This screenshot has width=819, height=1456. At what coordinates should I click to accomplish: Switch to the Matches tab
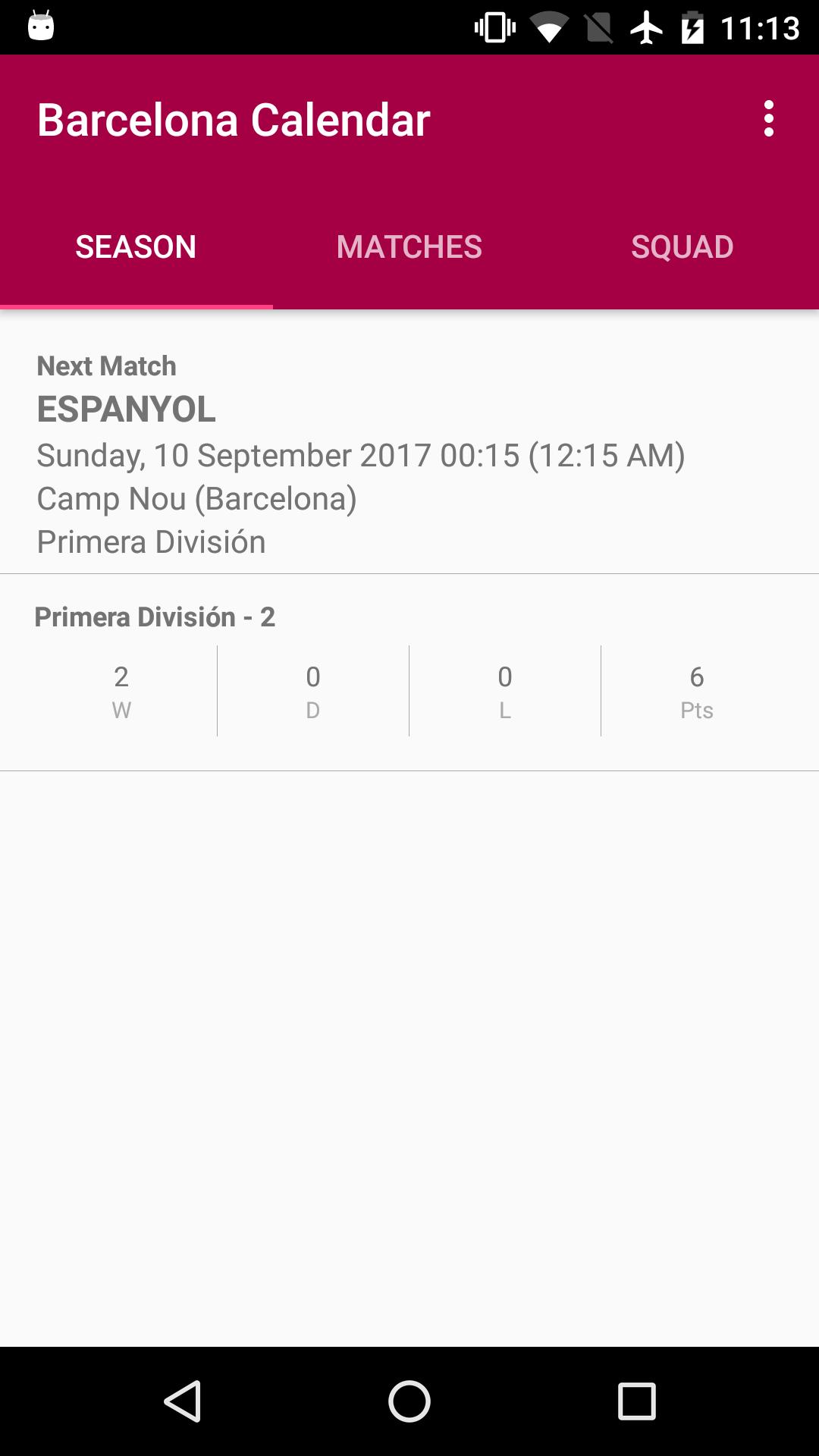click(x=409, y=247)
